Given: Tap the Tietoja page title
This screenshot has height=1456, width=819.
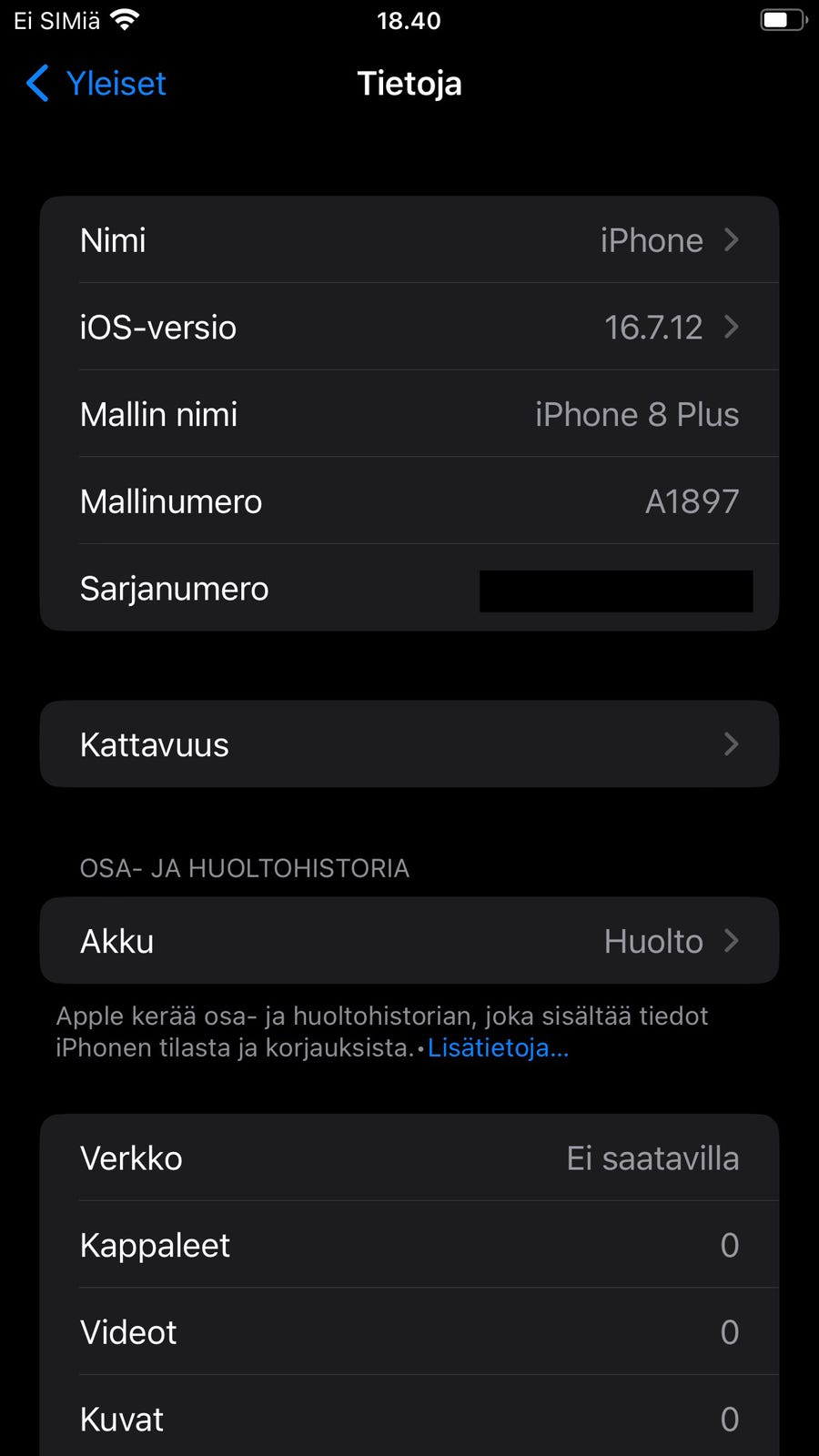Looking at the screenshot, I should point(409,83).
